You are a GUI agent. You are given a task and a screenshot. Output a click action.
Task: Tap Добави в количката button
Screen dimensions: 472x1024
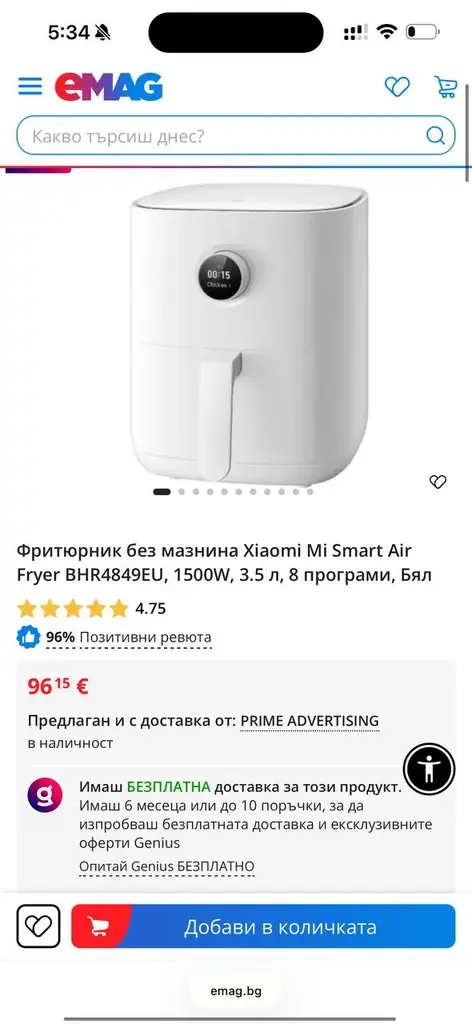[x=263, y=926]
